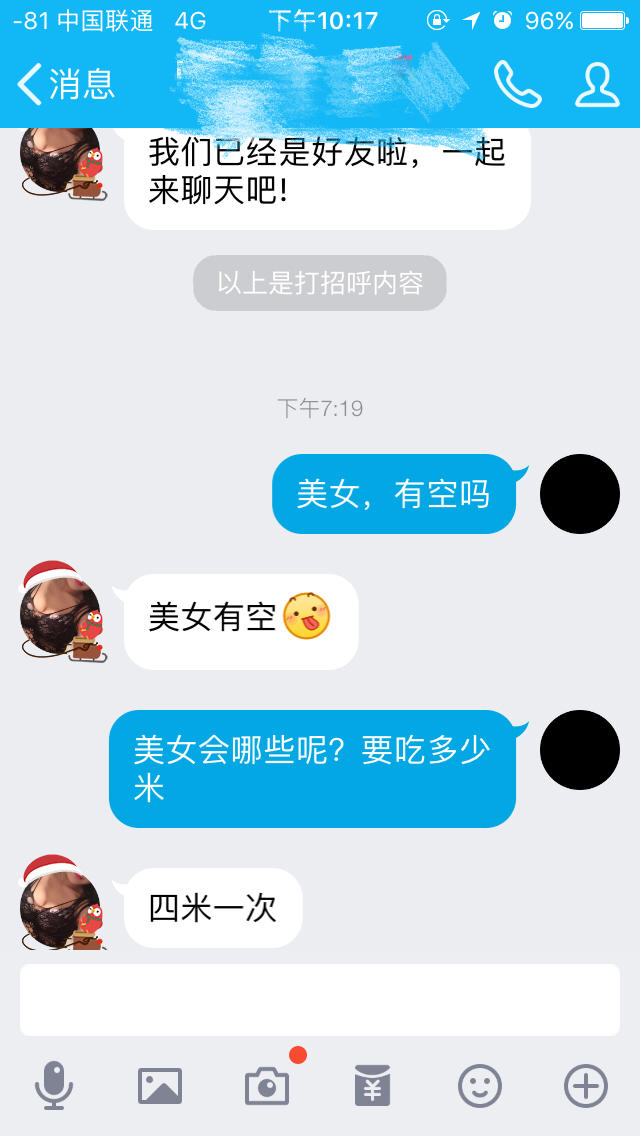Tap the message input box
The width and height of the screenshot is (640, 1136).
[320, 999]
